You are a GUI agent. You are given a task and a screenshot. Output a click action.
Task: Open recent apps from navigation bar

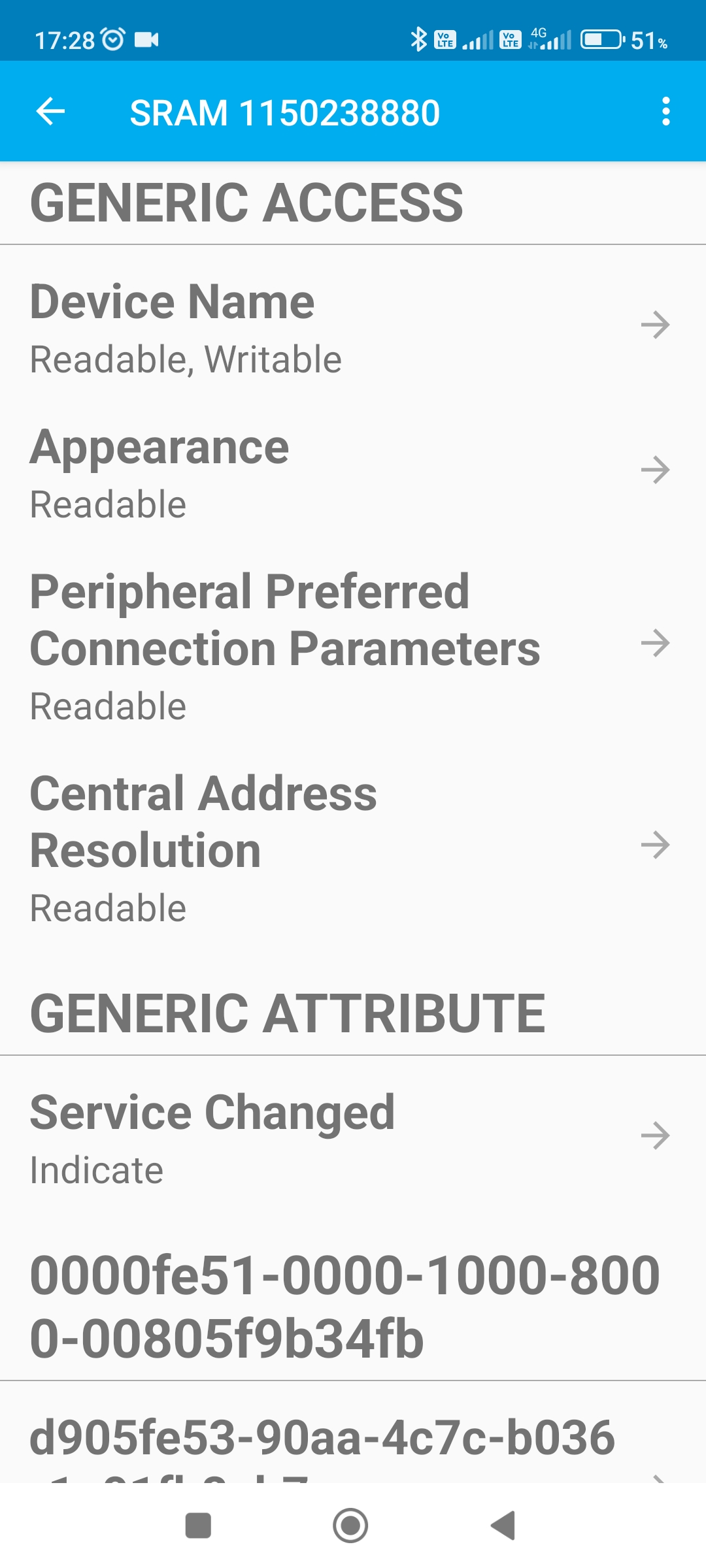[198, 1526]
